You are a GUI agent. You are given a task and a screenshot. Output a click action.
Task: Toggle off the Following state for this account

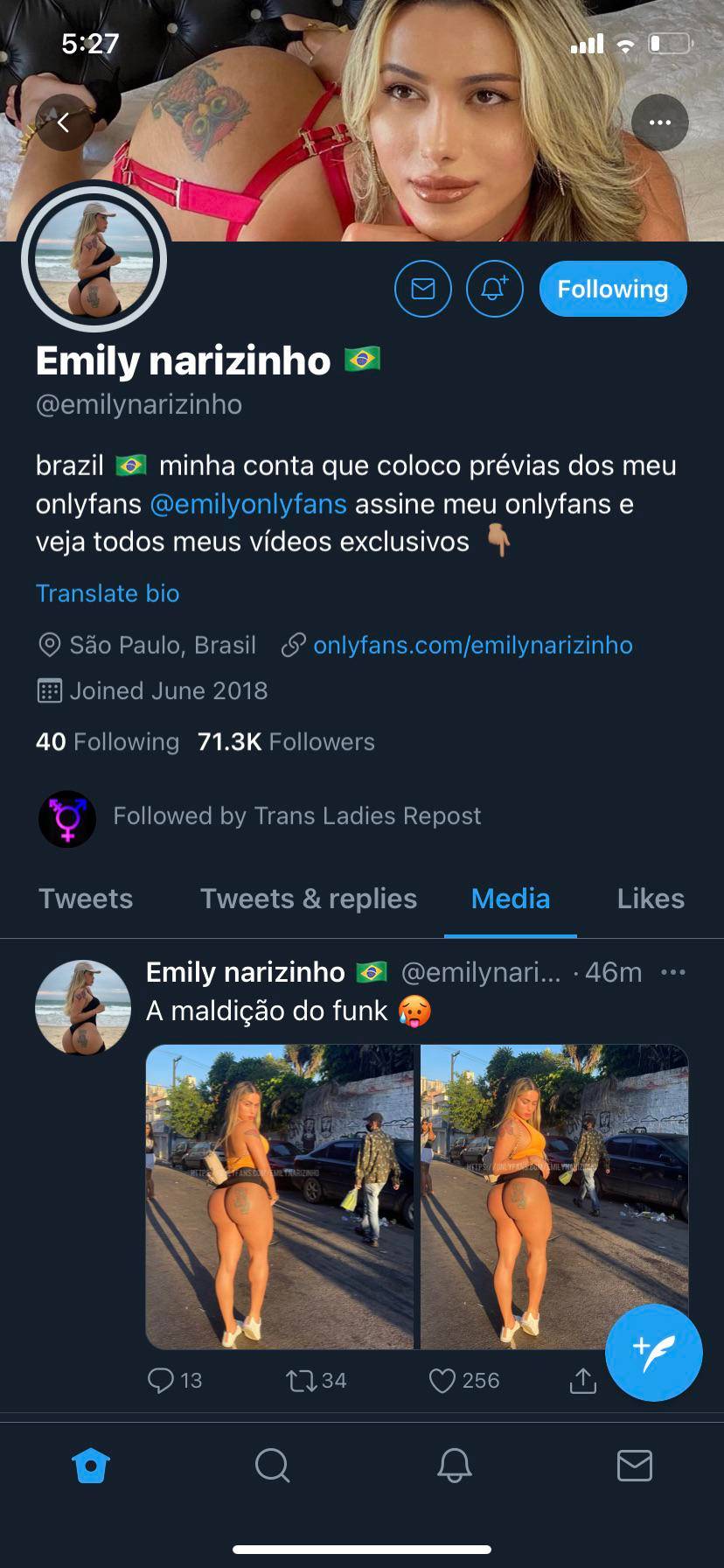click(x=612, y=289)
